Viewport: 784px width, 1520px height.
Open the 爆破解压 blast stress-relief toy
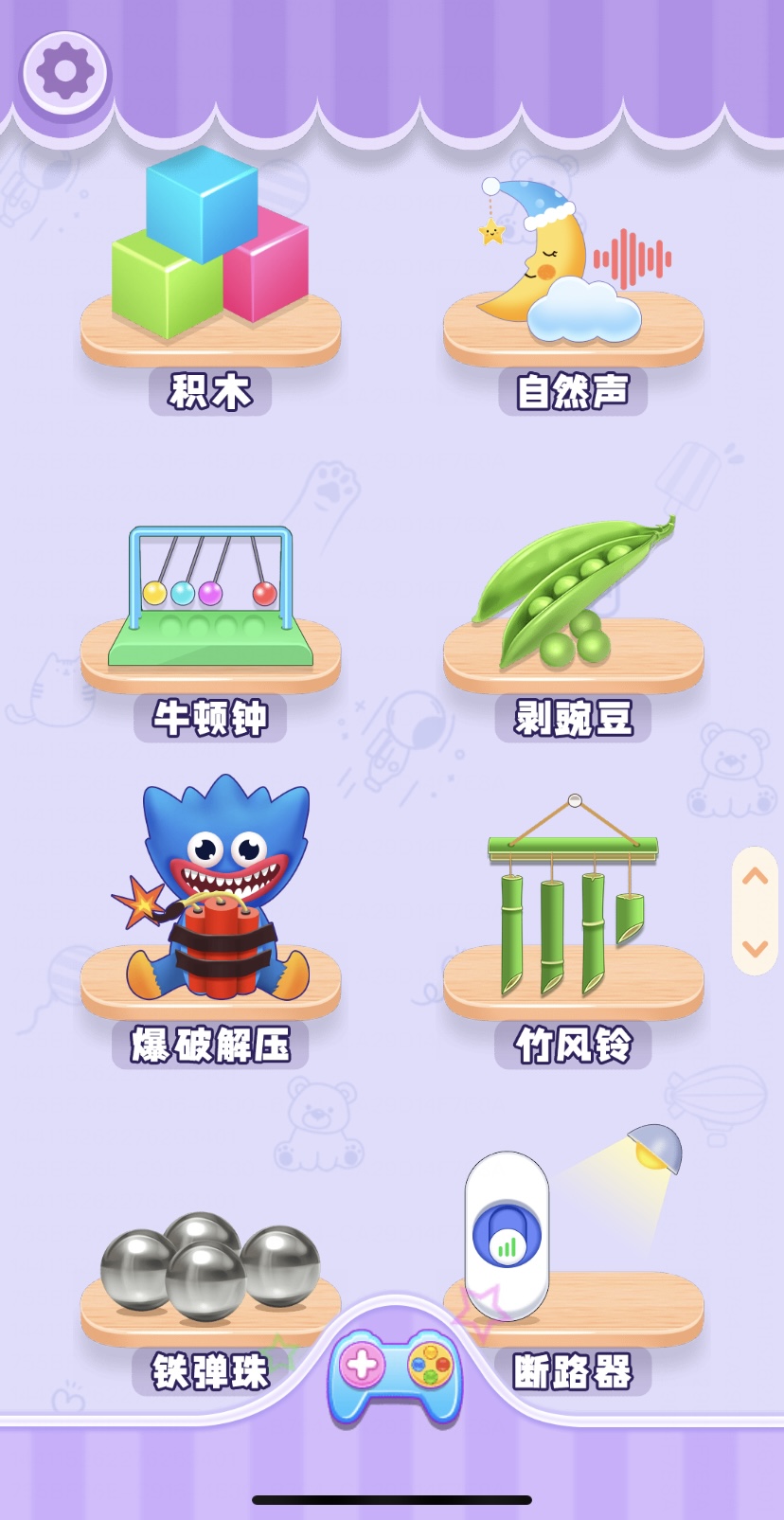point(210,900)
